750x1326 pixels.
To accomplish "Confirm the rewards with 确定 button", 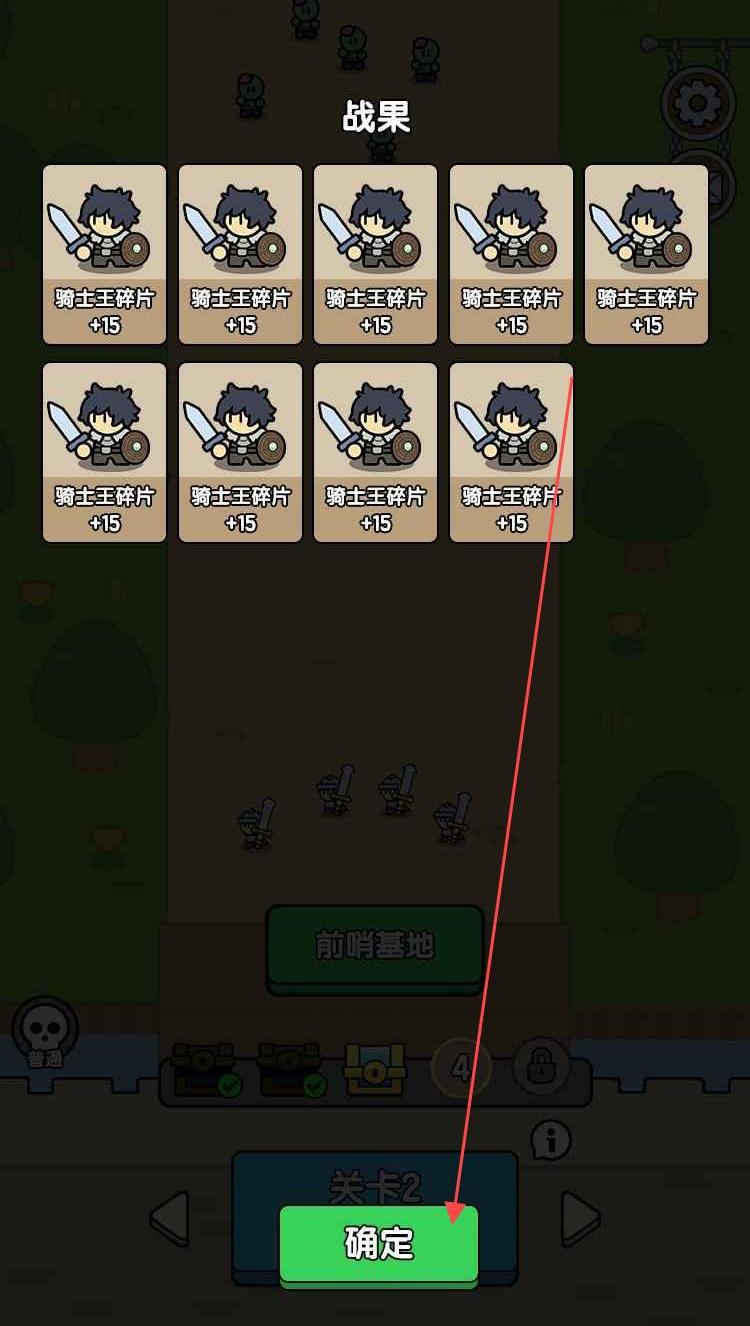I will click(x=379, y=1243).
